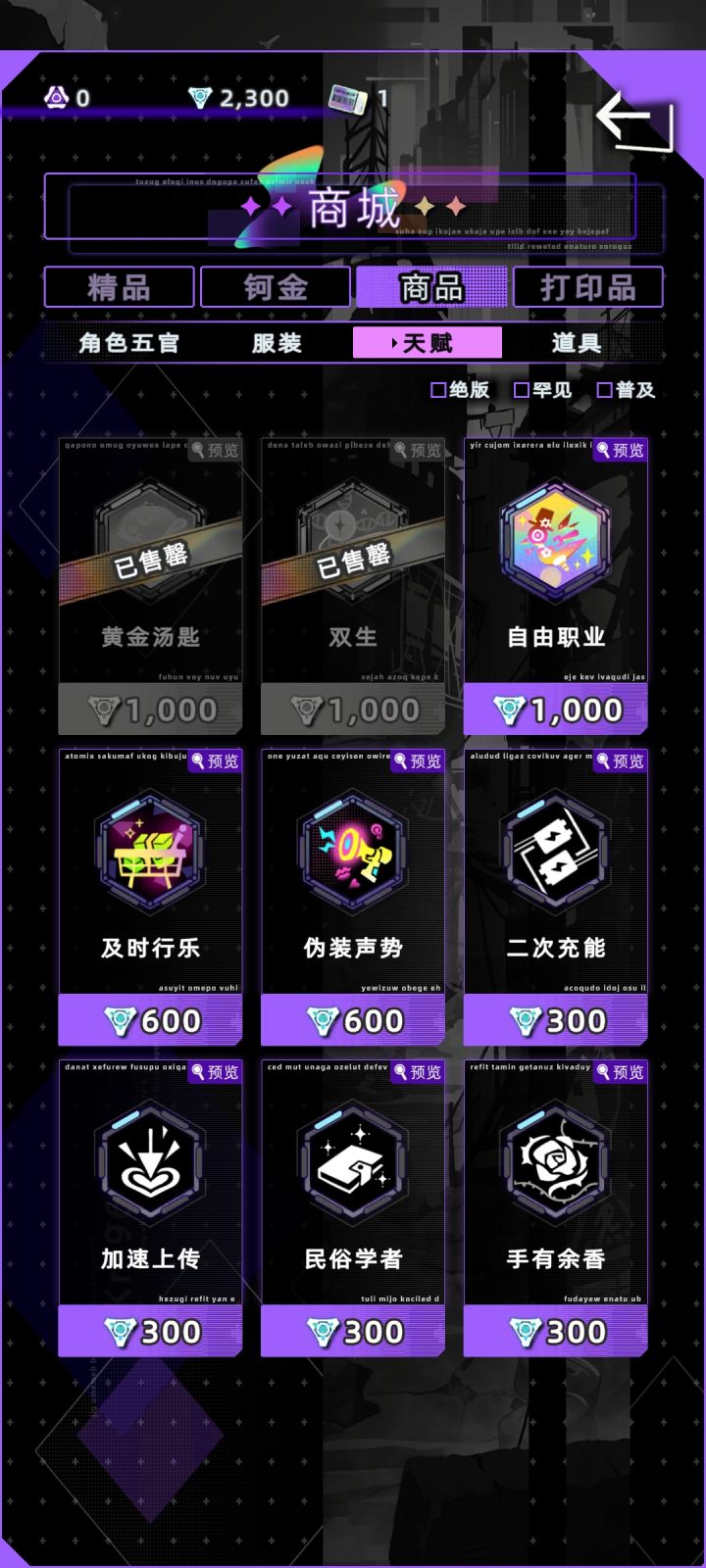Click the triangular currency icon showing 0
706x1568 pixels.
coord(56,97)
